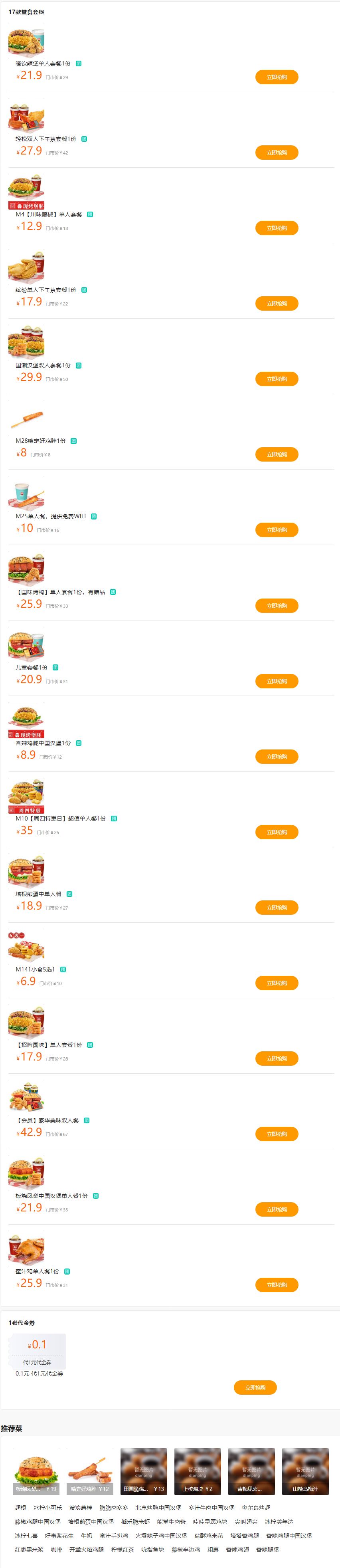Buy the 香辣鸡腿中国汉堡 deal
The width and height of the screenshot is (340, 1568).
tap(276, 757)
